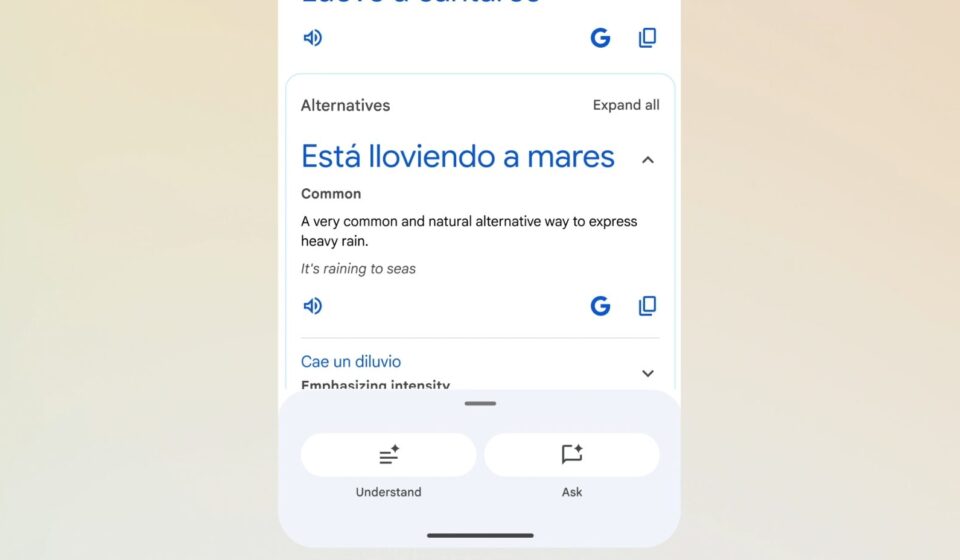
Task: Expand the Cae un diluvio alternative
Action: coord(648,373)
